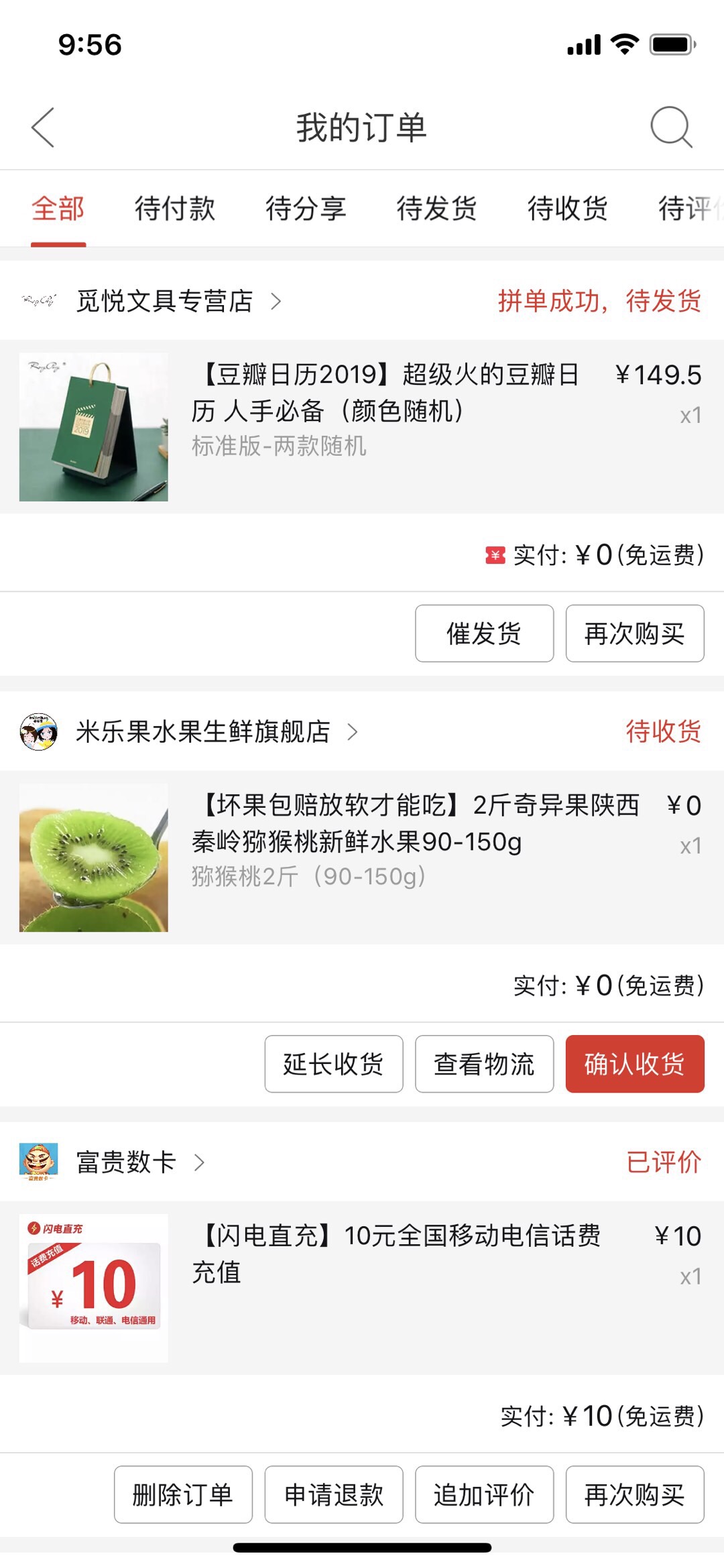Extend receipt time with 延长收货

pyautogui.click(x=333, y=1064)
